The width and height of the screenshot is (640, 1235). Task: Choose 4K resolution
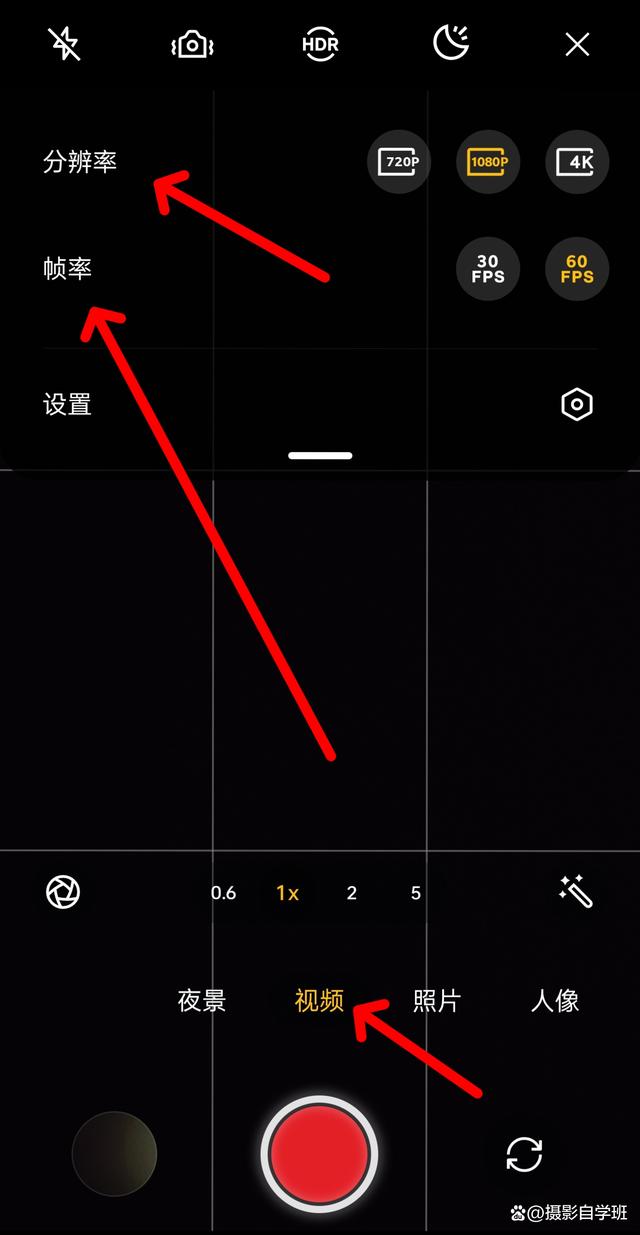[577, 161]
